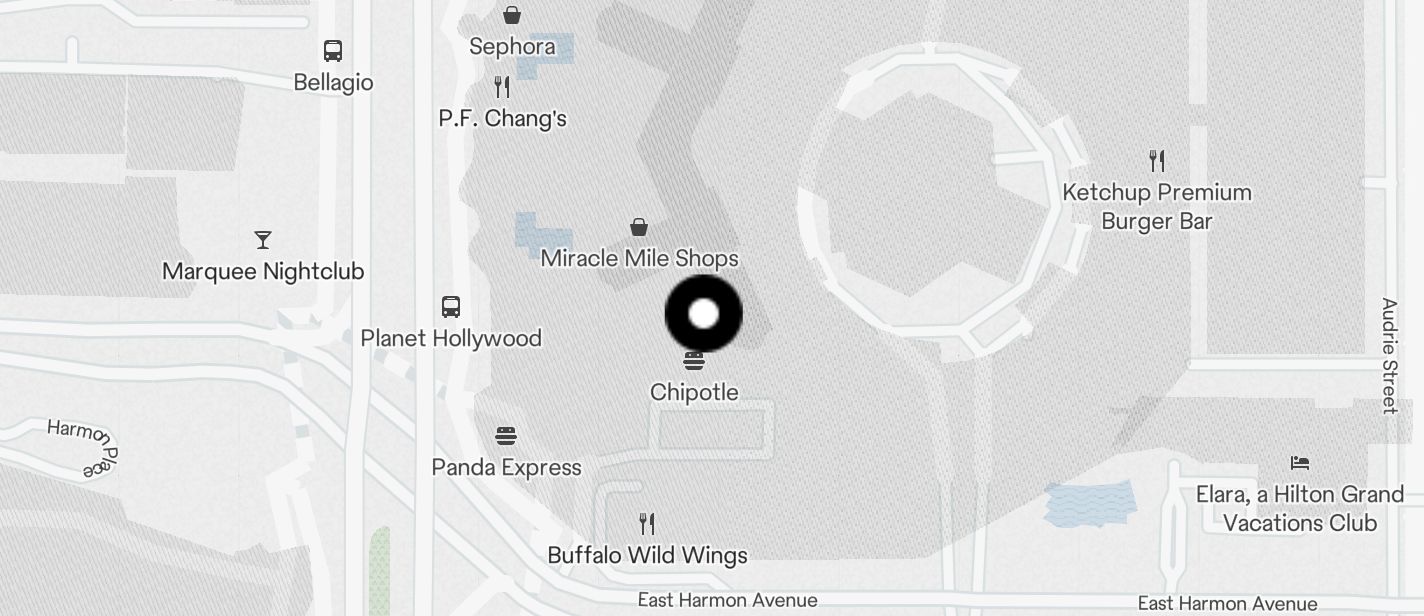The height and width of the screenshot is (616, 1424).
Task: Tap the black location pin
Action: [704, 313]
